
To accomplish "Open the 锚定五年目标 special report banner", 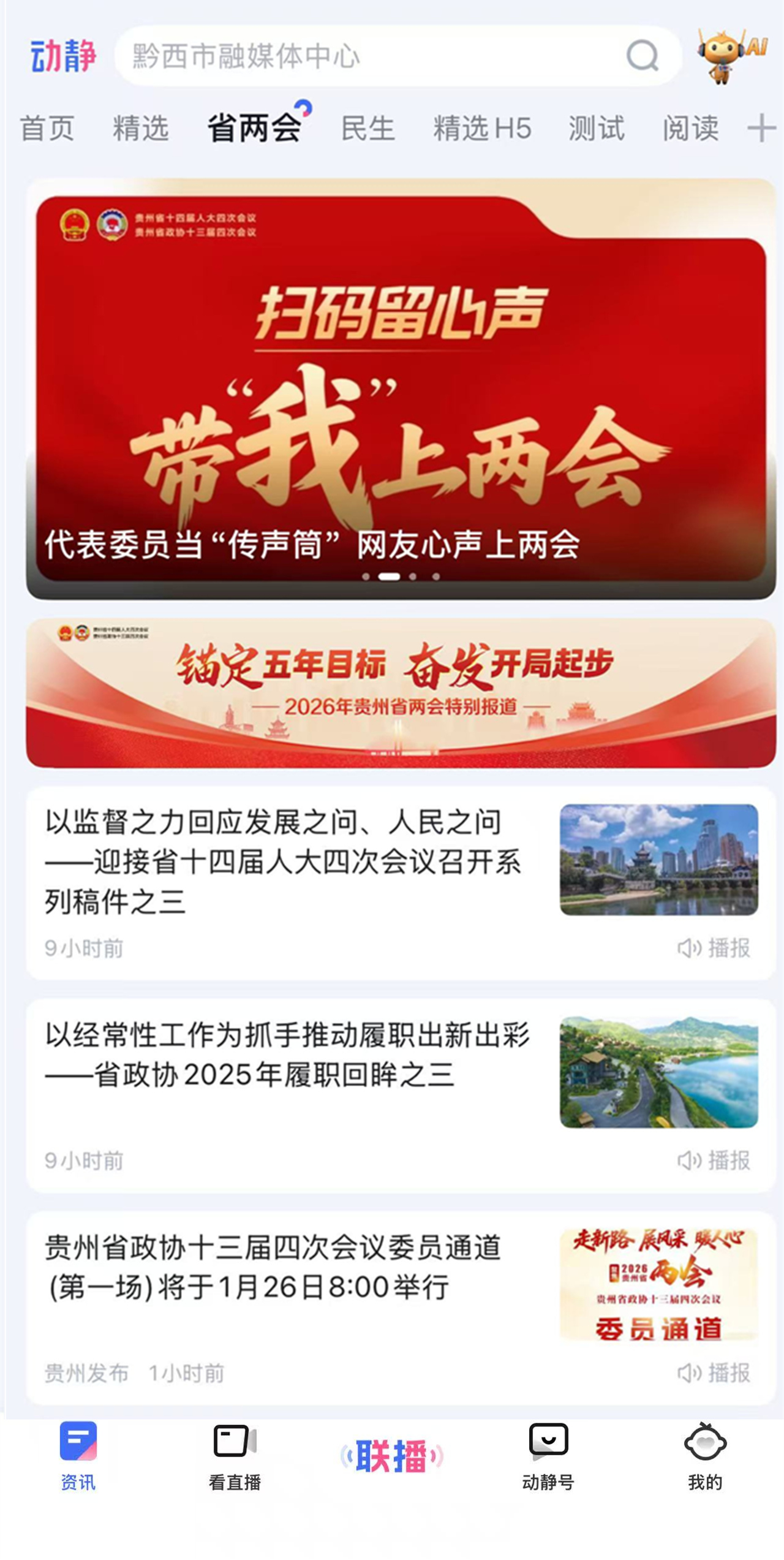I will point(401,692).
